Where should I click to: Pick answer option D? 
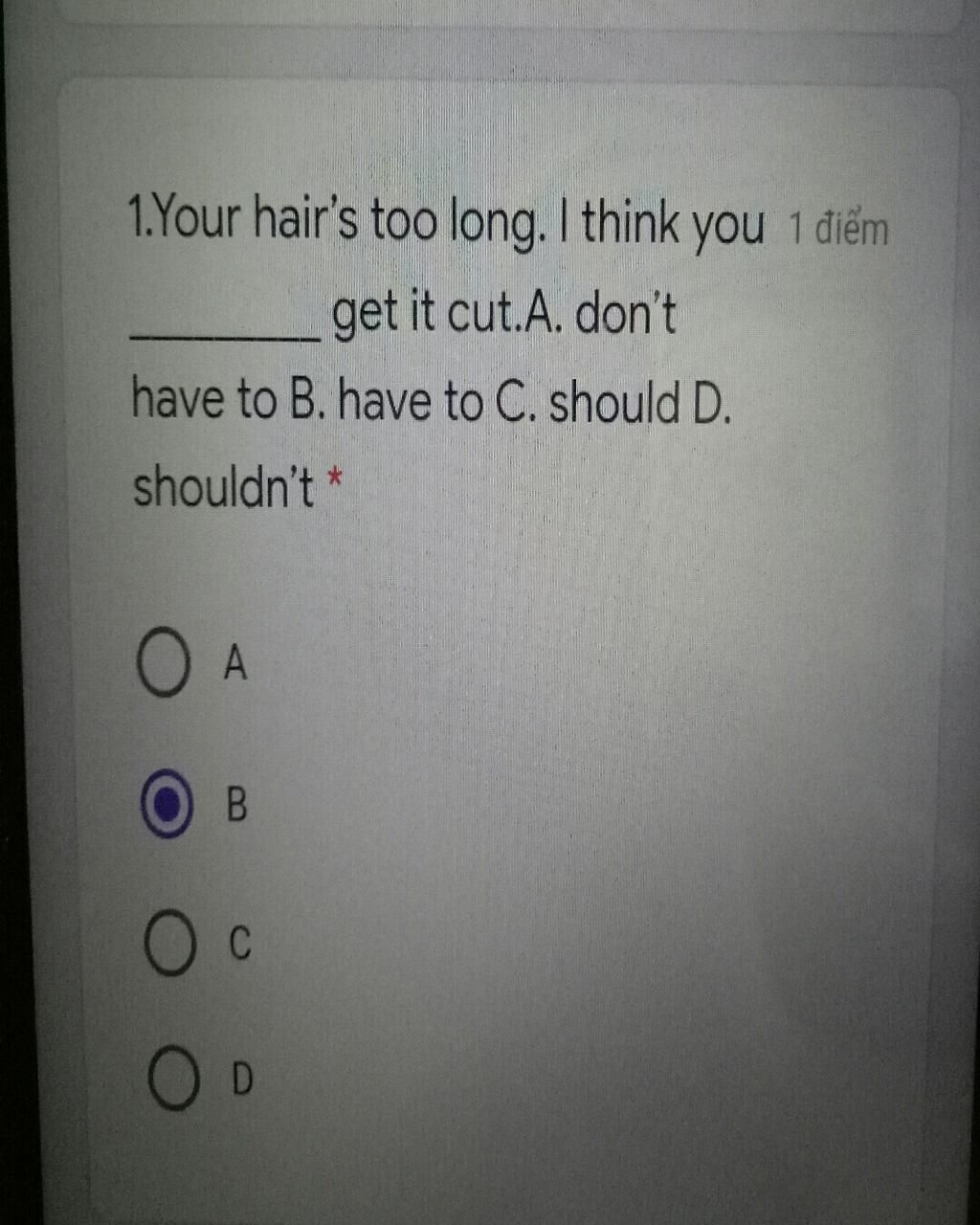[174, 1080]
